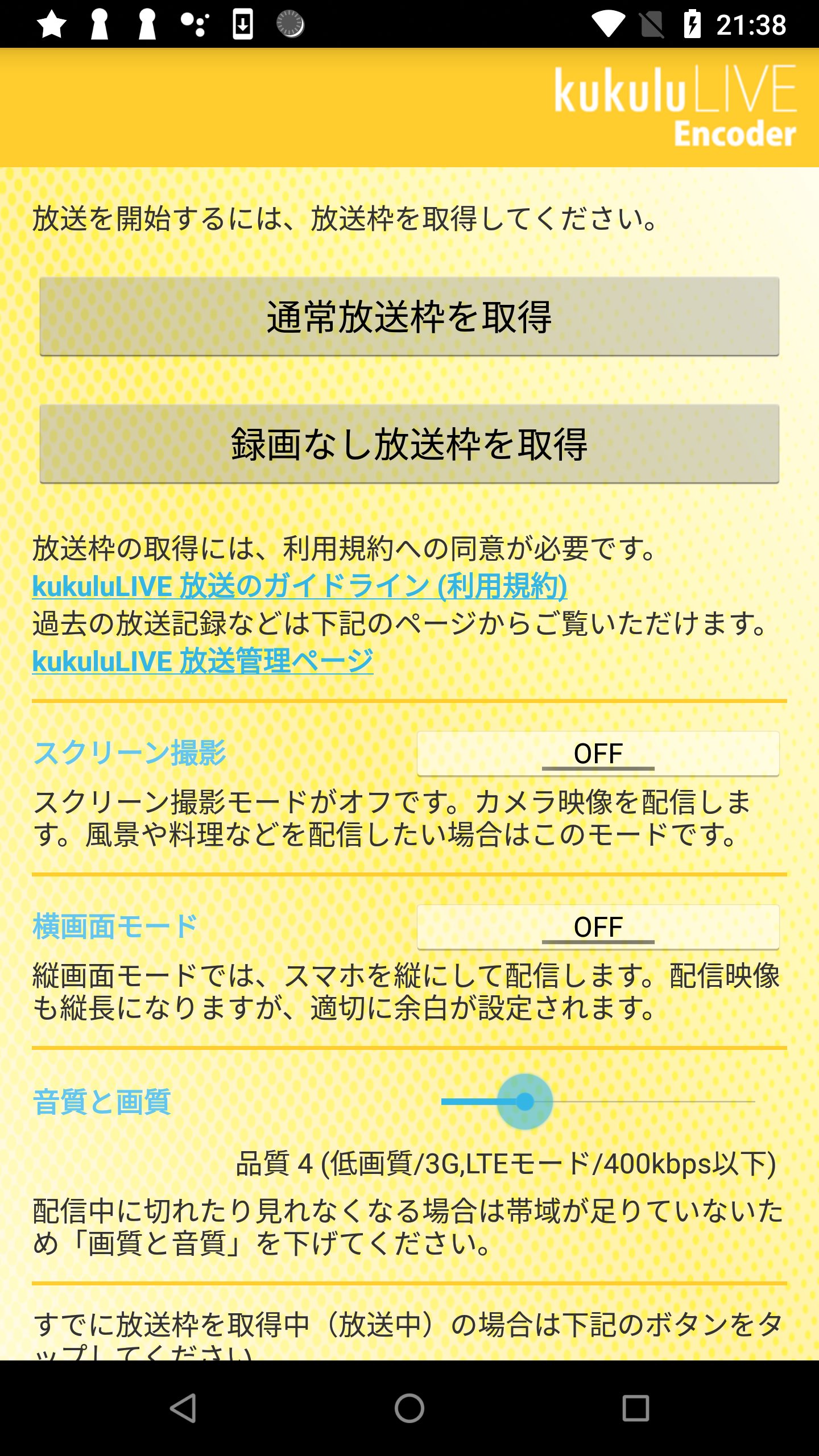Go back with the system back button
The width and height of the screenshot is (819, 1456).
coord(183,1408)
